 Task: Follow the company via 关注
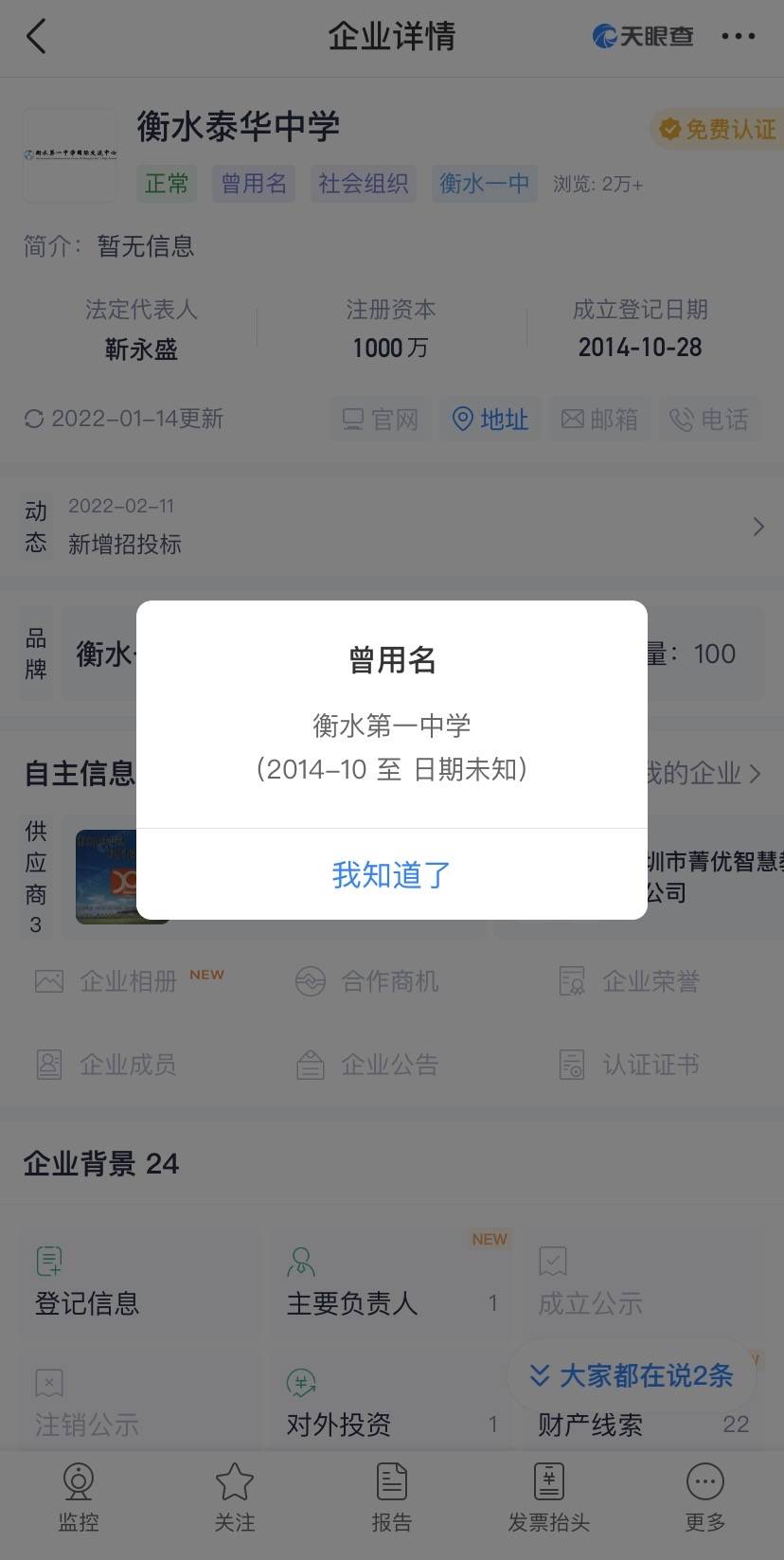coord(235,1497)
